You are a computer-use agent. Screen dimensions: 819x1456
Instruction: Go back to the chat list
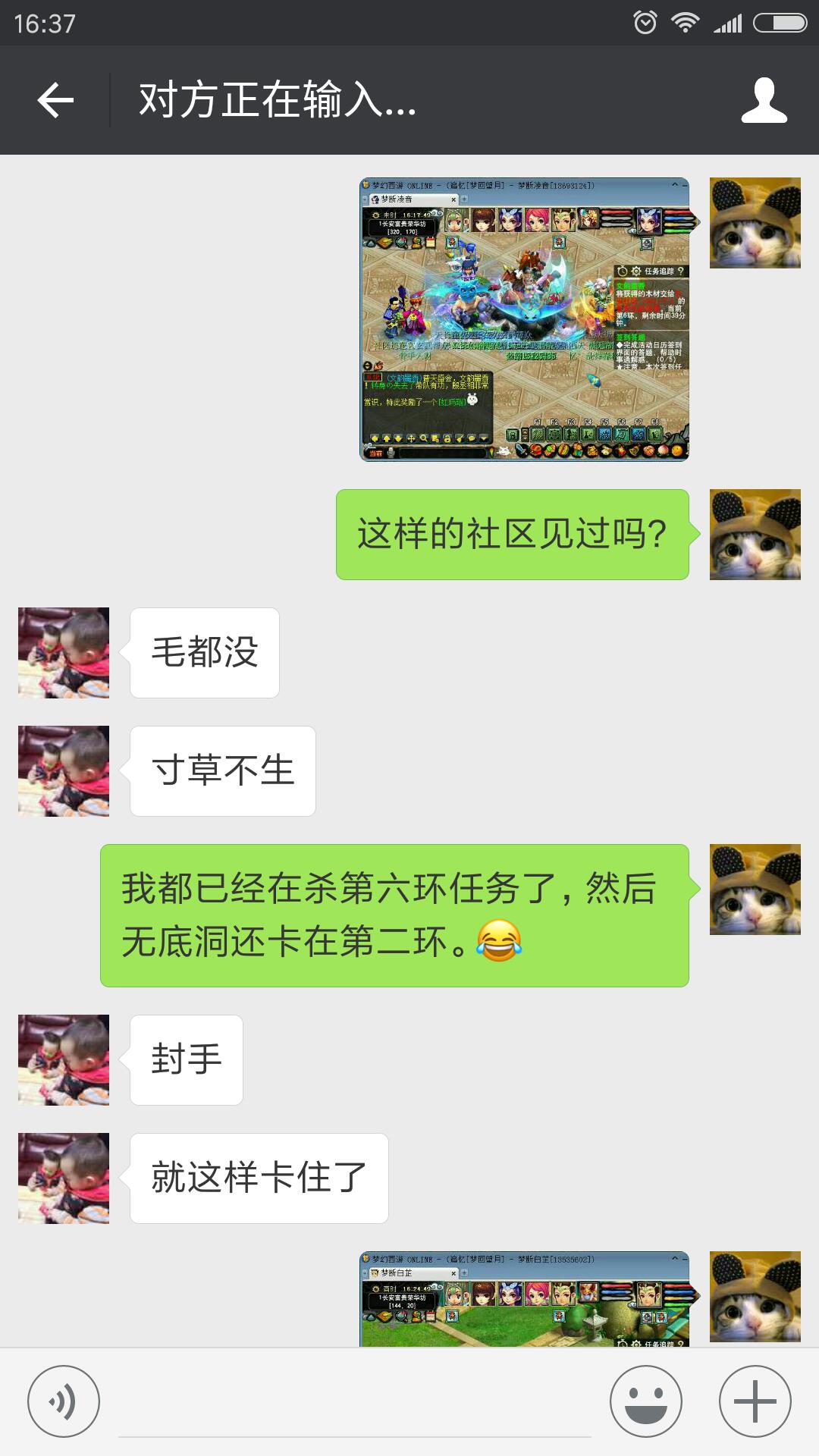pyautogui.click(x=55, y=100)
